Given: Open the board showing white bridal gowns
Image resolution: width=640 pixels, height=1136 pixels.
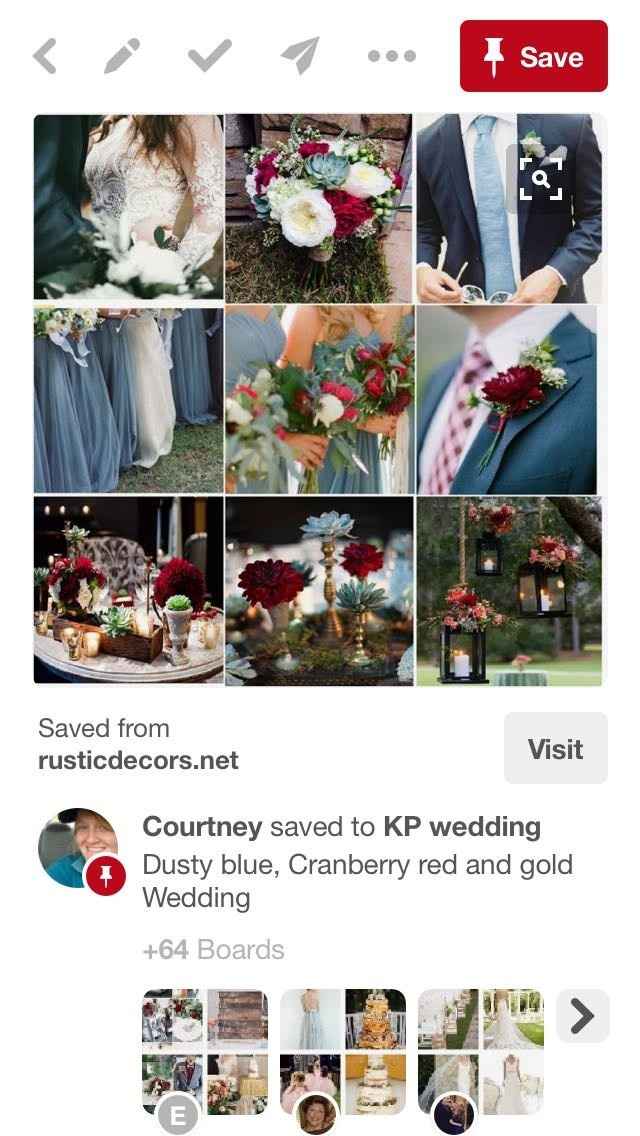Looking at the screenshot, I should click(481, 1051).
